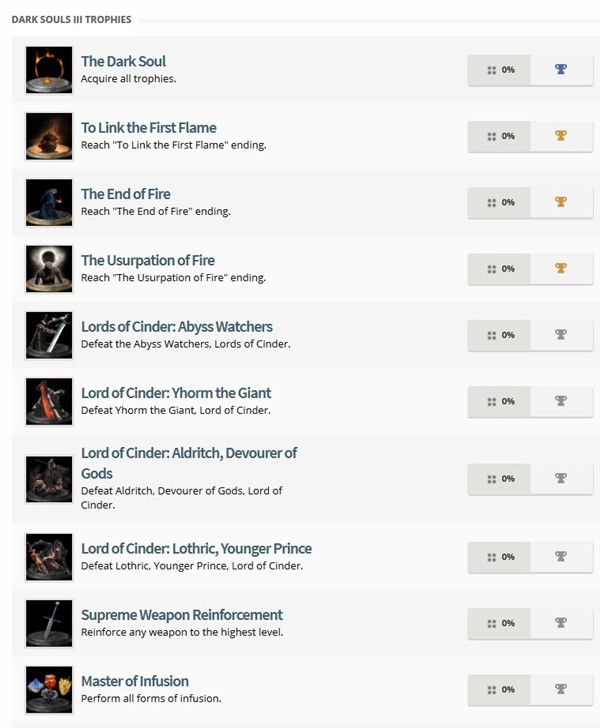Open The Usurpation of Fire trophy link
The width and height of the screenshot is (600, 728).
[147, 260]
